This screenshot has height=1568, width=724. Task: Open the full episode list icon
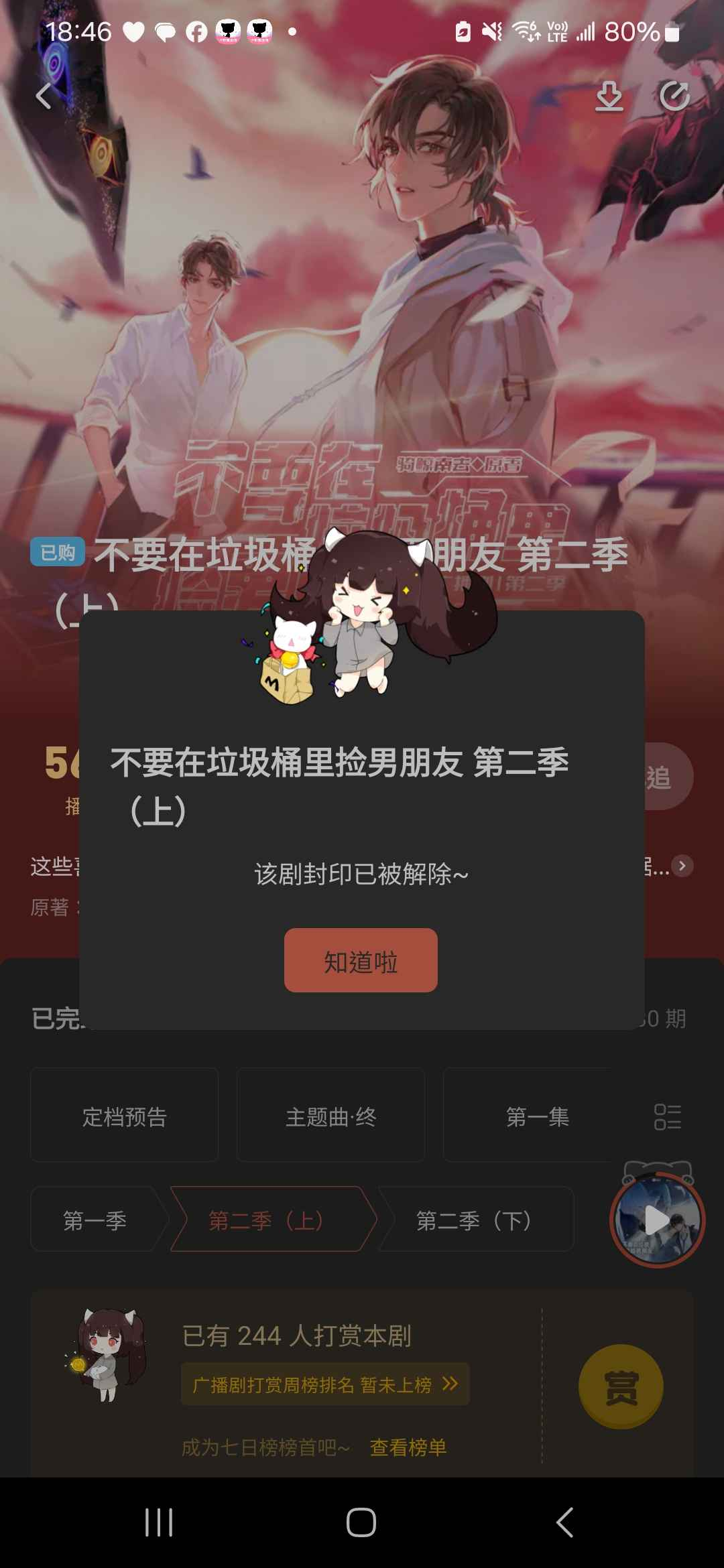667,1117
